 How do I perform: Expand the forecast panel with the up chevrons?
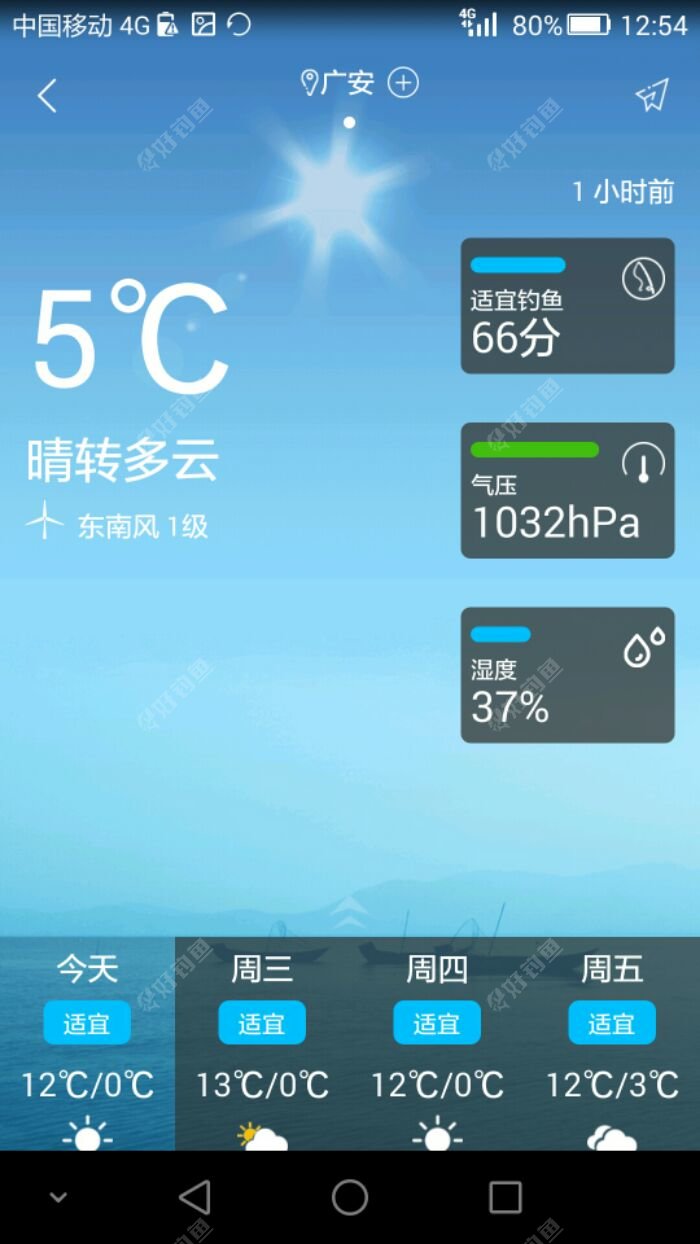(x=349, y=909)
